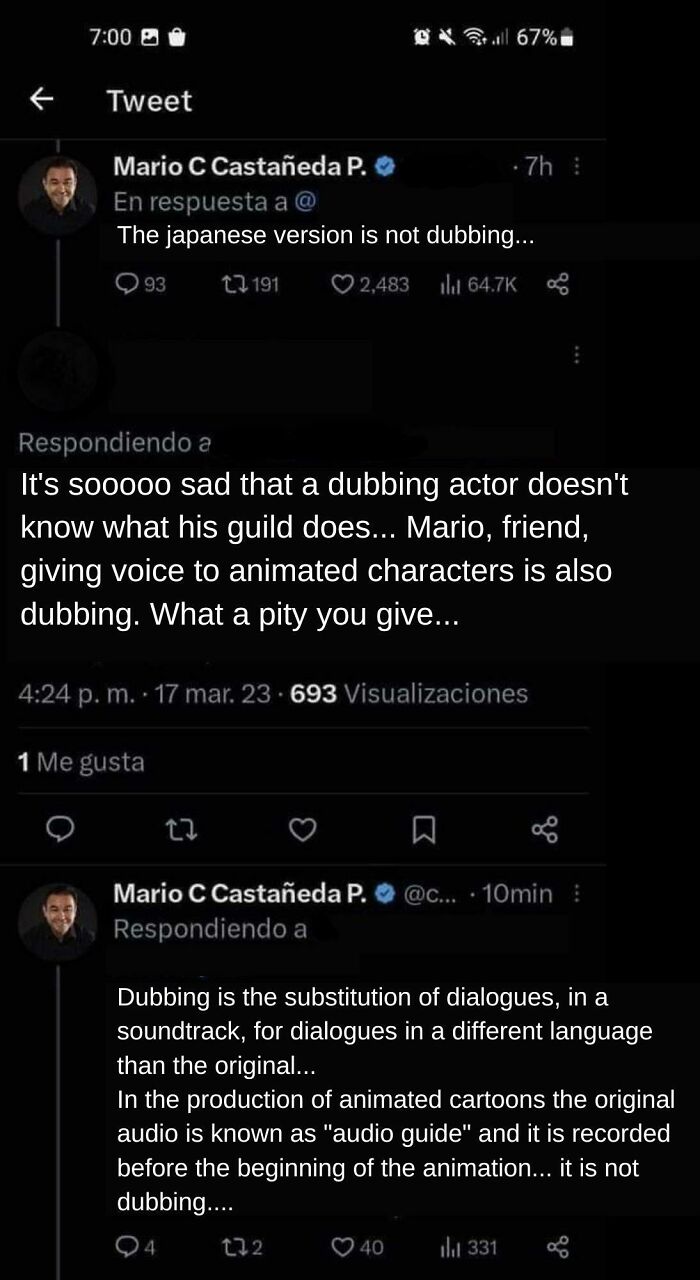View analytics for the post with 64.7K views

(449, 285)
